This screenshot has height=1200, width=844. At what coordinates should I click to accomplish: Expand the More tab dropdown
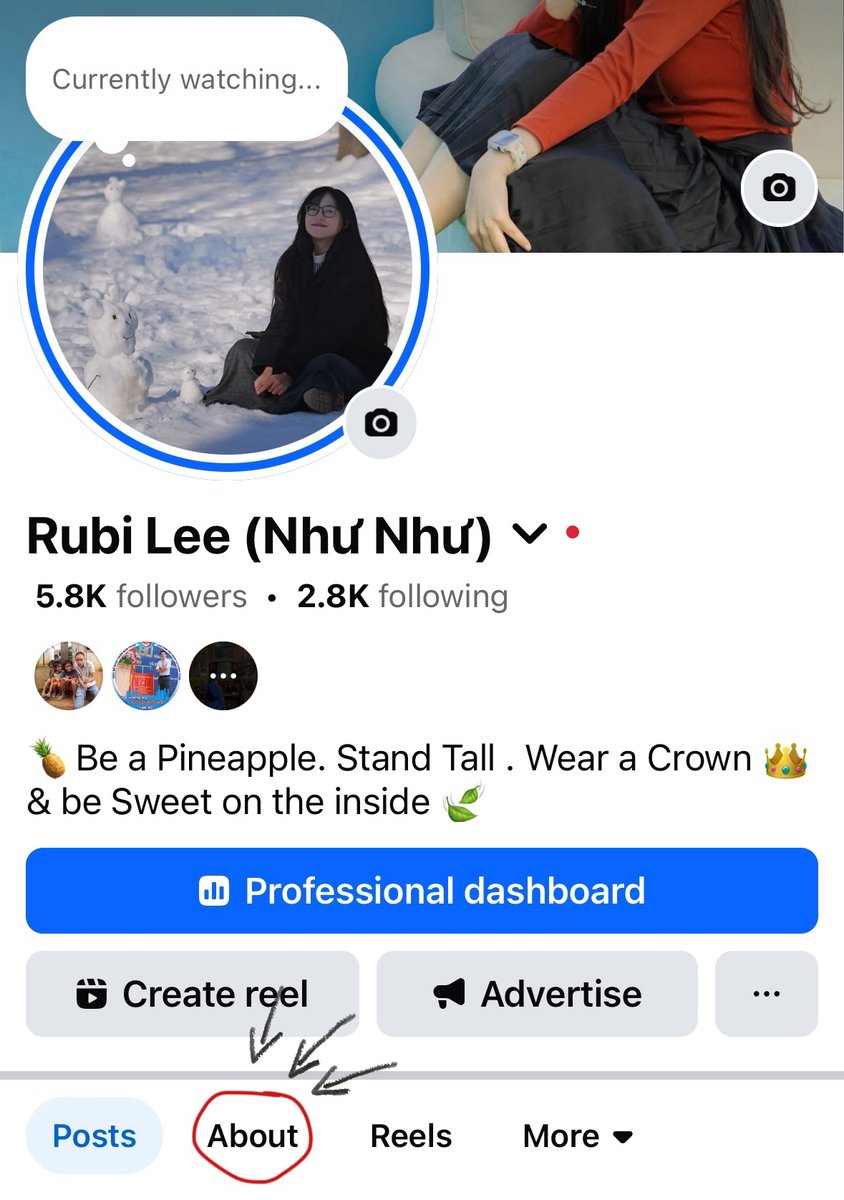click(578, 1136)
